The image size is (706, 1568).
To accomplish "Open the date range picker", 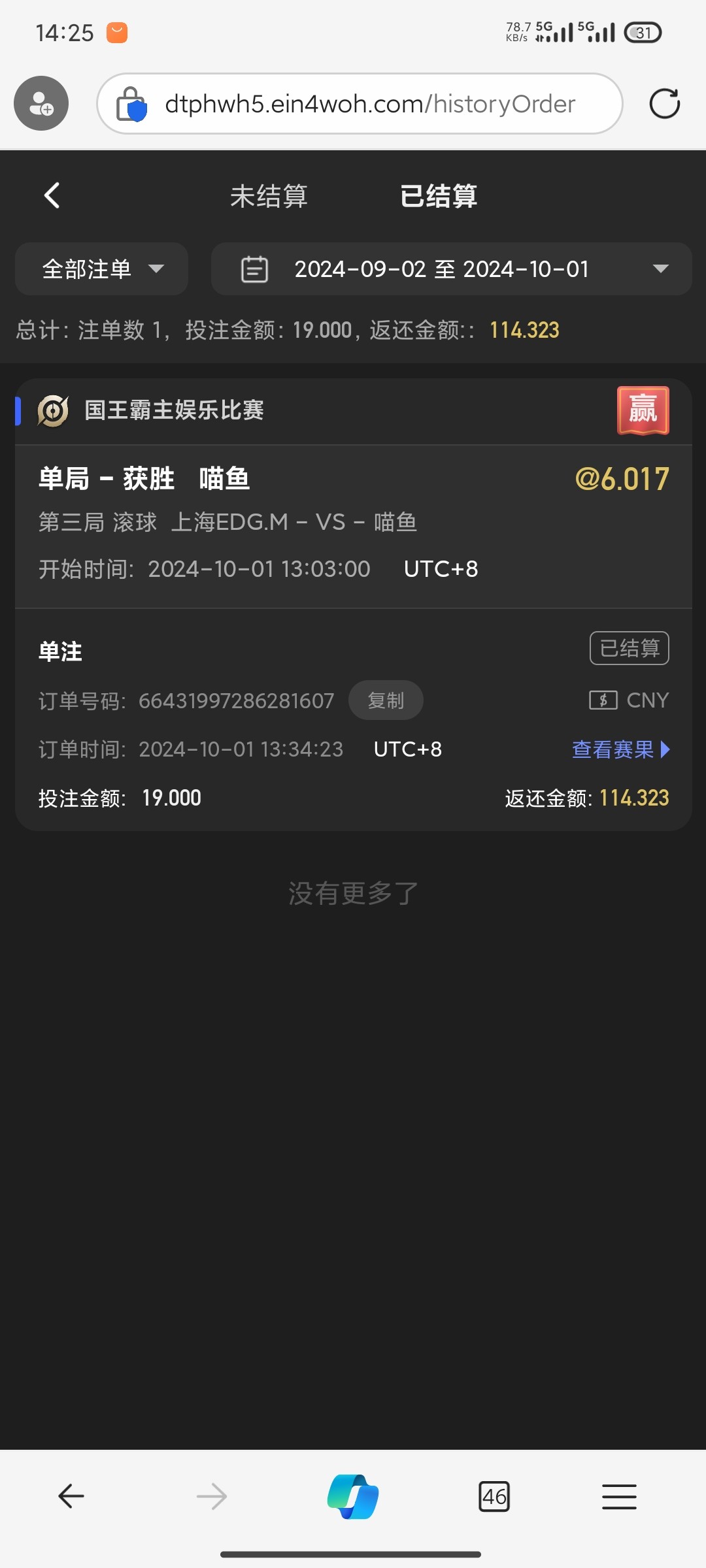I will click(x=451, y=269).
